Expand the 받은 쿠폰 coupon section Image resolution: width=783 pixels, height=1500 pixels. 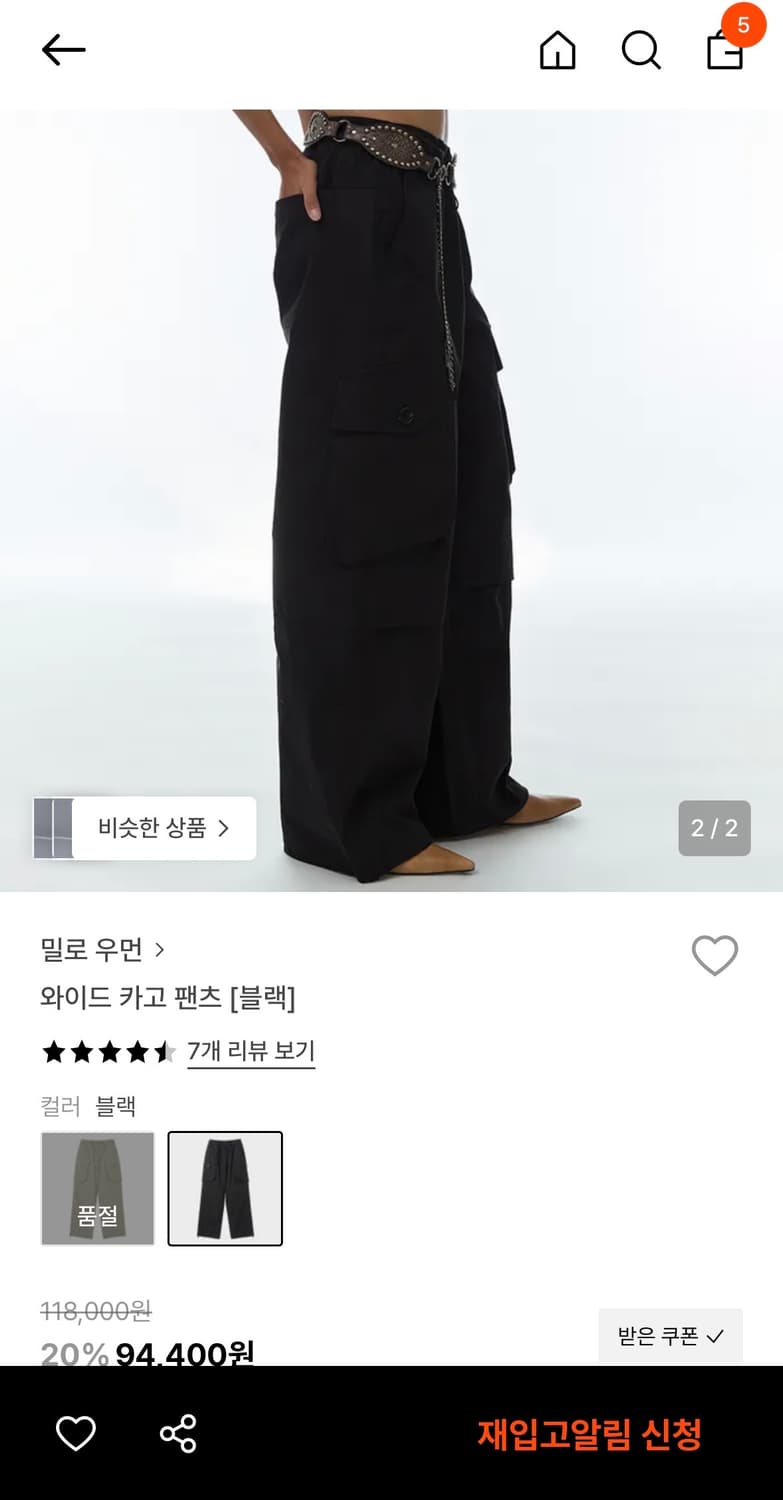670,1334
